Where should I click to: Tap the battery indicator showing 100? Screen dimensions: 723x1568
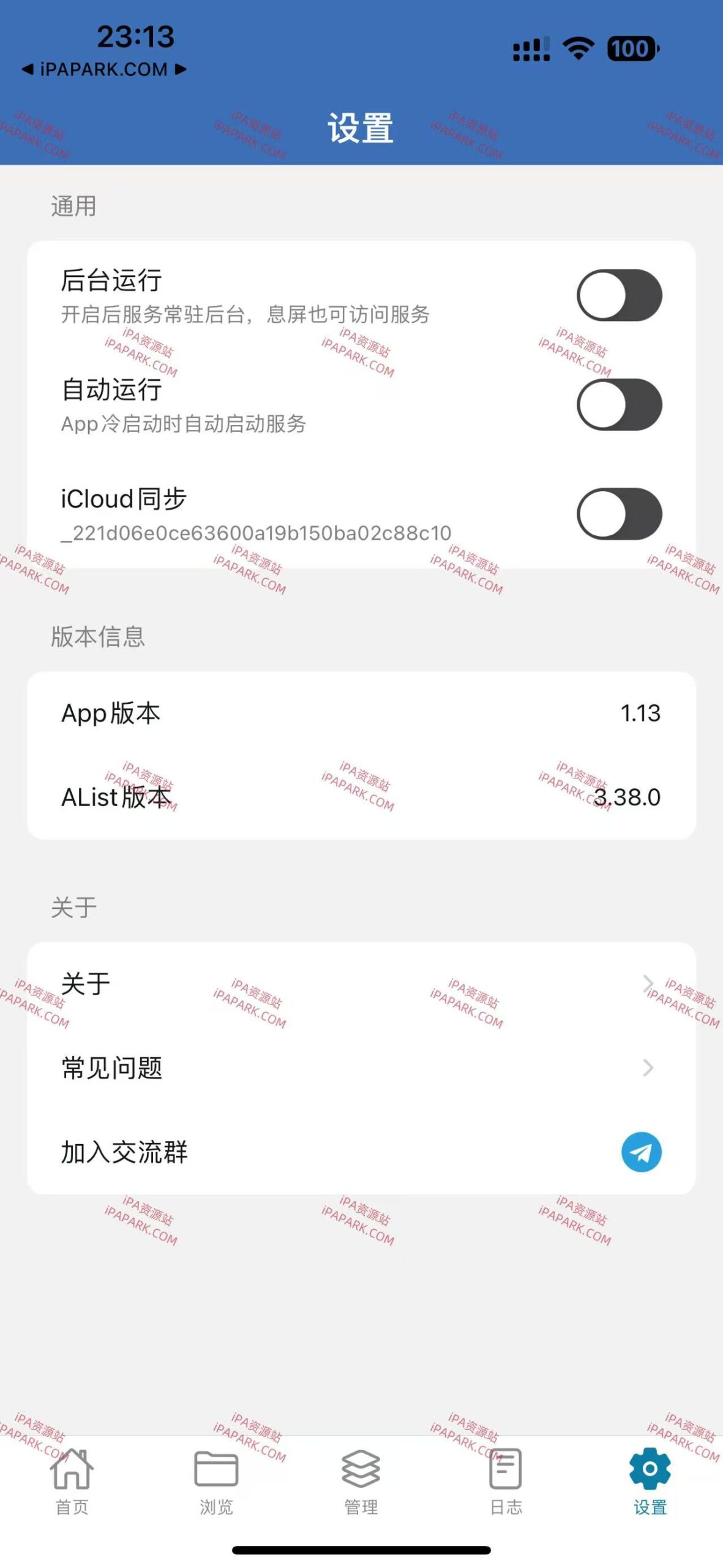(x=631, y=48)
